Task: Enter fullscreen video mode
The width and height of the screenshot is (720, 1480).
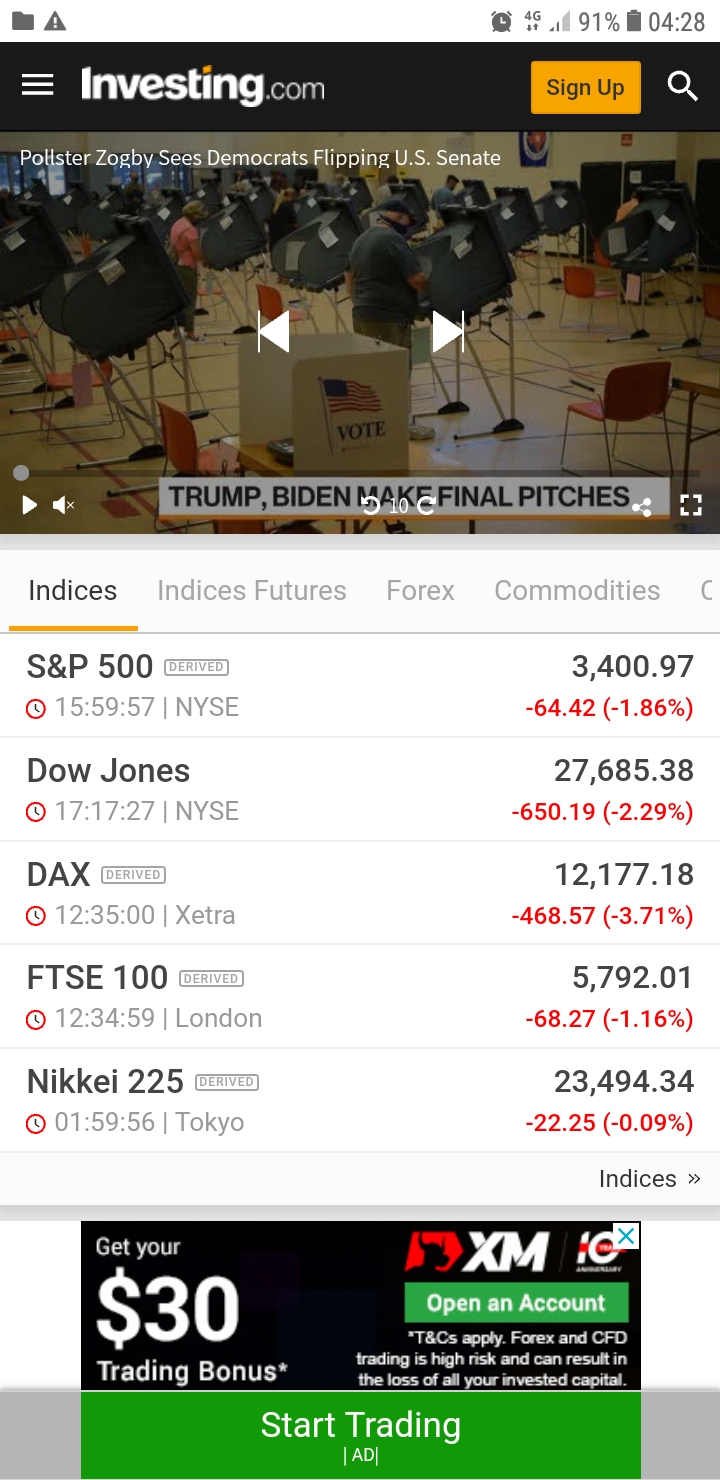Action: (x=691, y=505)
